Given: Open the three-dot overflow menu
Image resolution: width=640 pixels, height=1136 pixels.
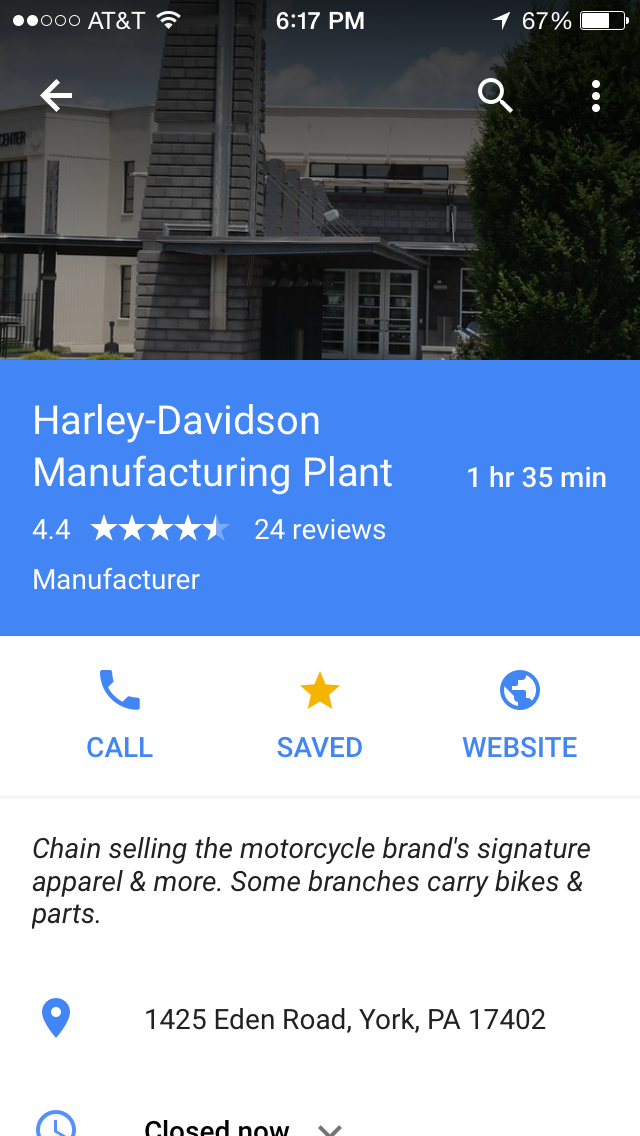Looking at the screenshot, I should coord(596,96).
